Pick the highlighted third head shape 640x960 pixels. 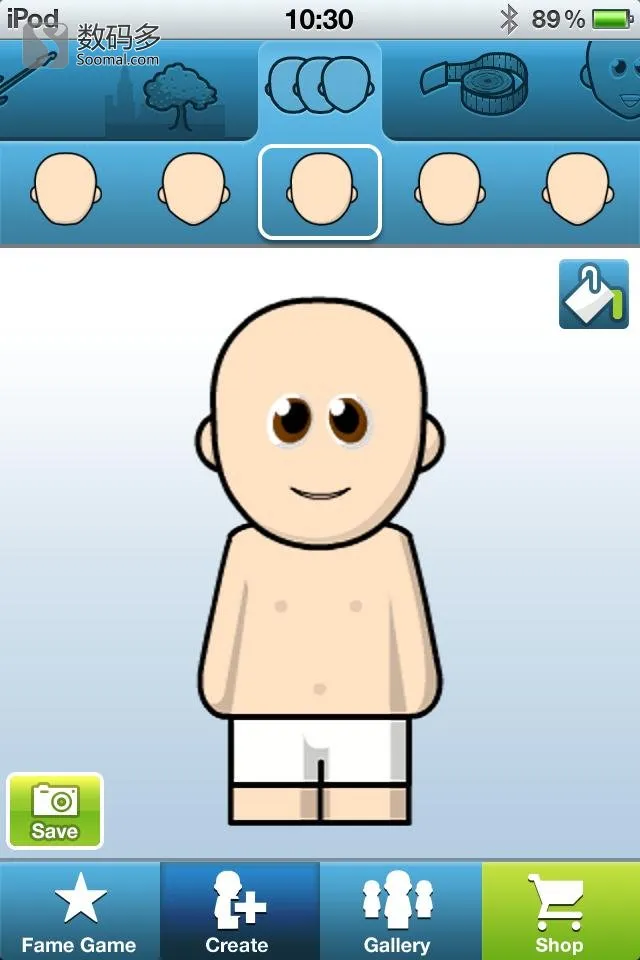[320, 192]
